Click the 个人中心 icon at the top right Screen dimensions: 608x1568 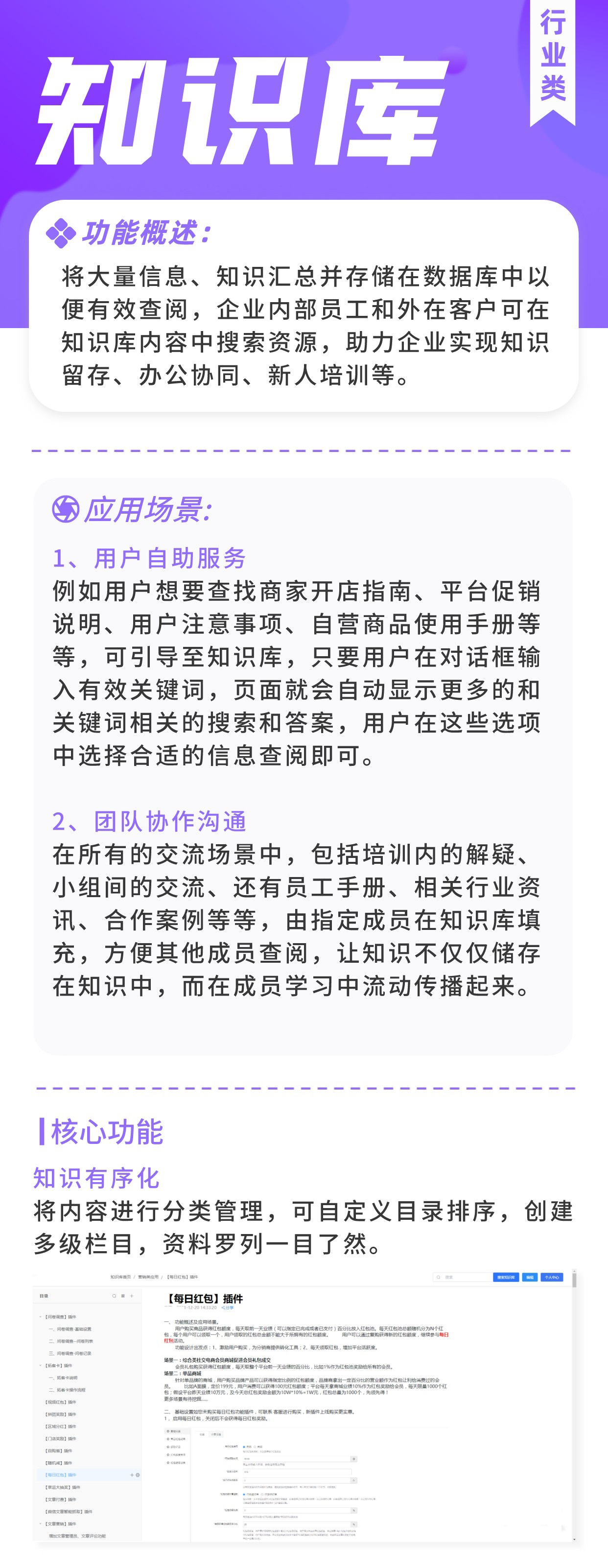point(553,1278)
